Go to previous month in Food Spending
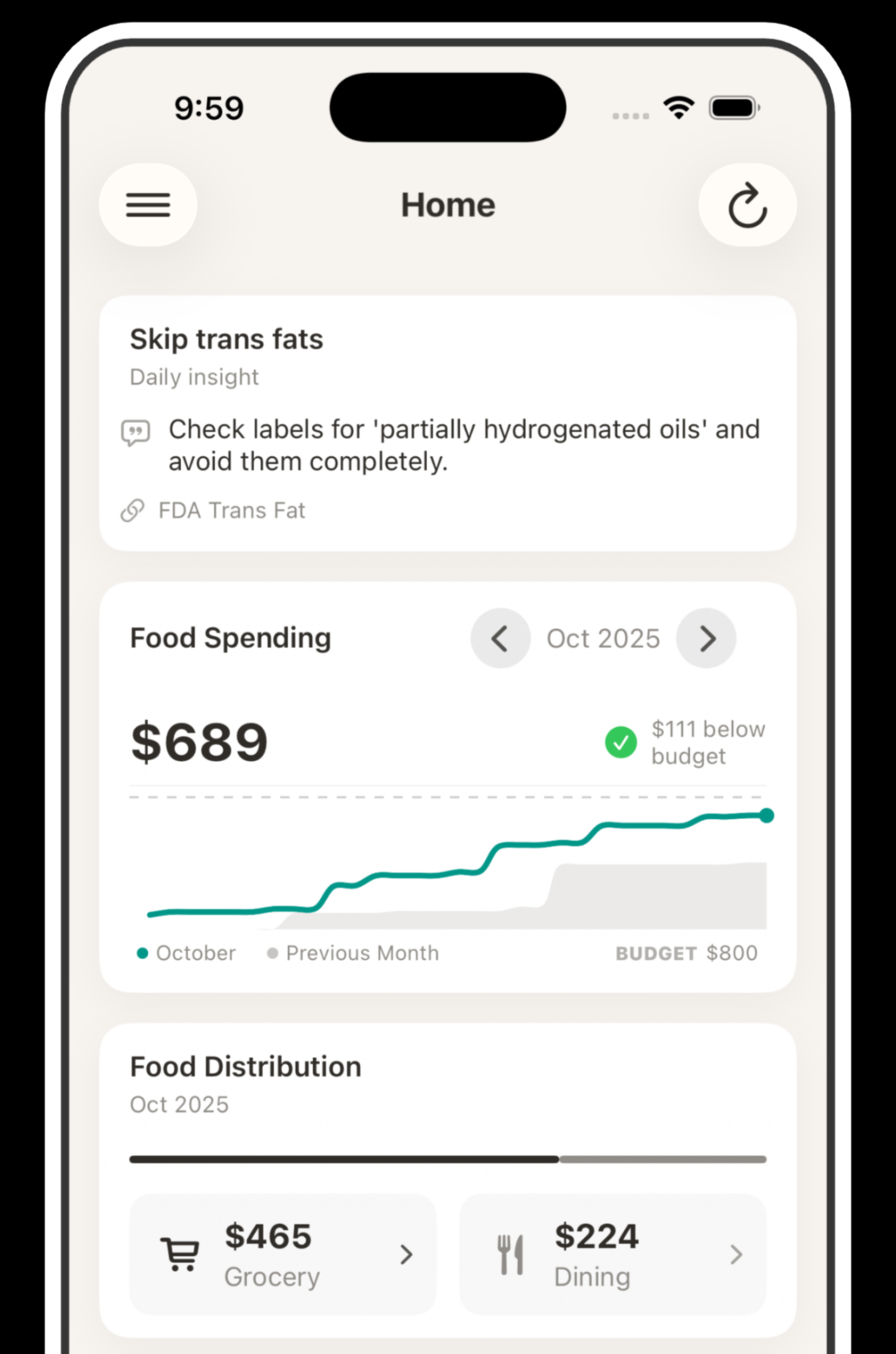Image resolution: width=896 pixels, height=1354 pixels. tap(500, 638)
